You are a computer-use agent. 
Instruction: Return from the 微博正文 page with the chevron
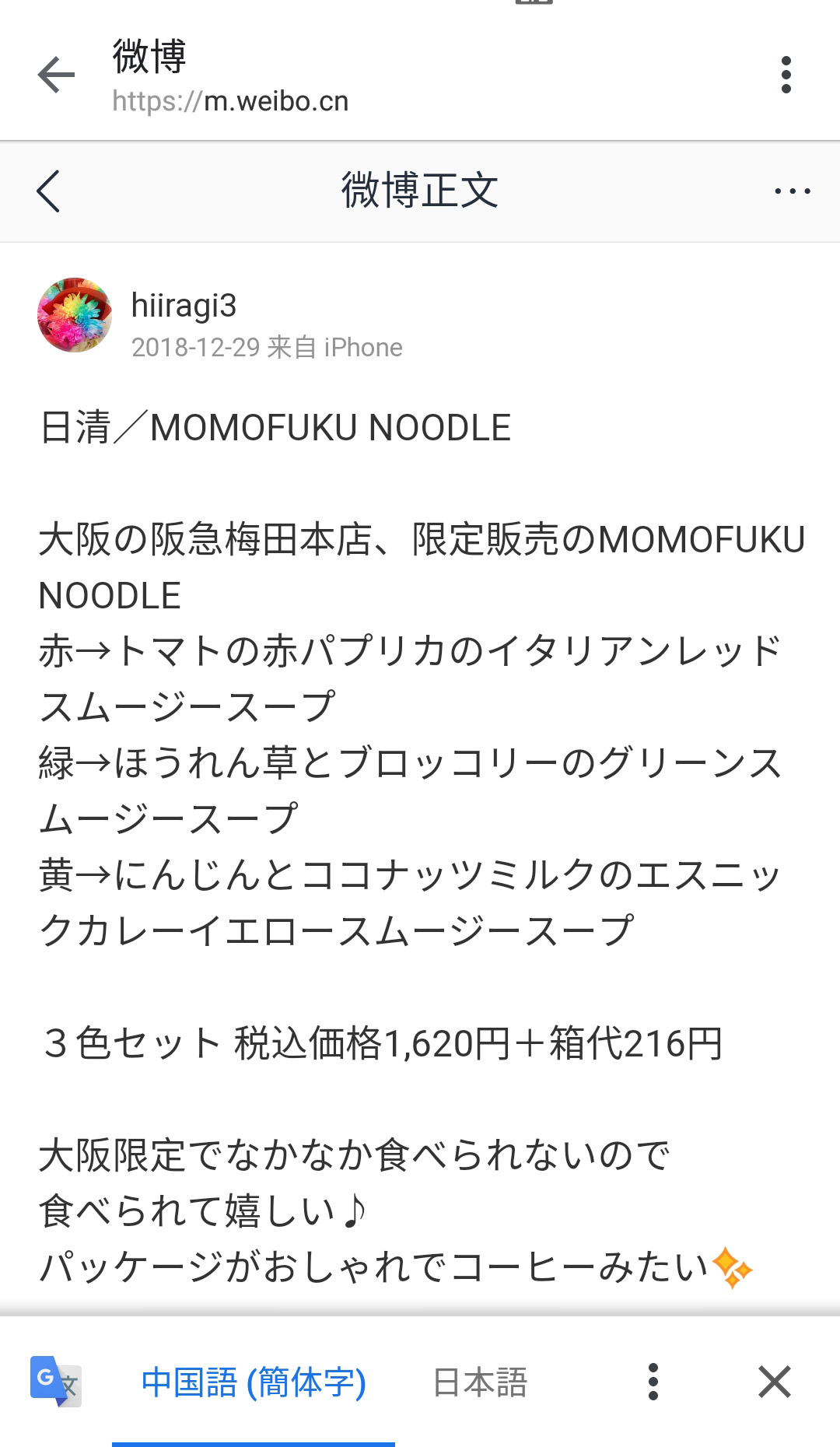(x=48, y=191)
